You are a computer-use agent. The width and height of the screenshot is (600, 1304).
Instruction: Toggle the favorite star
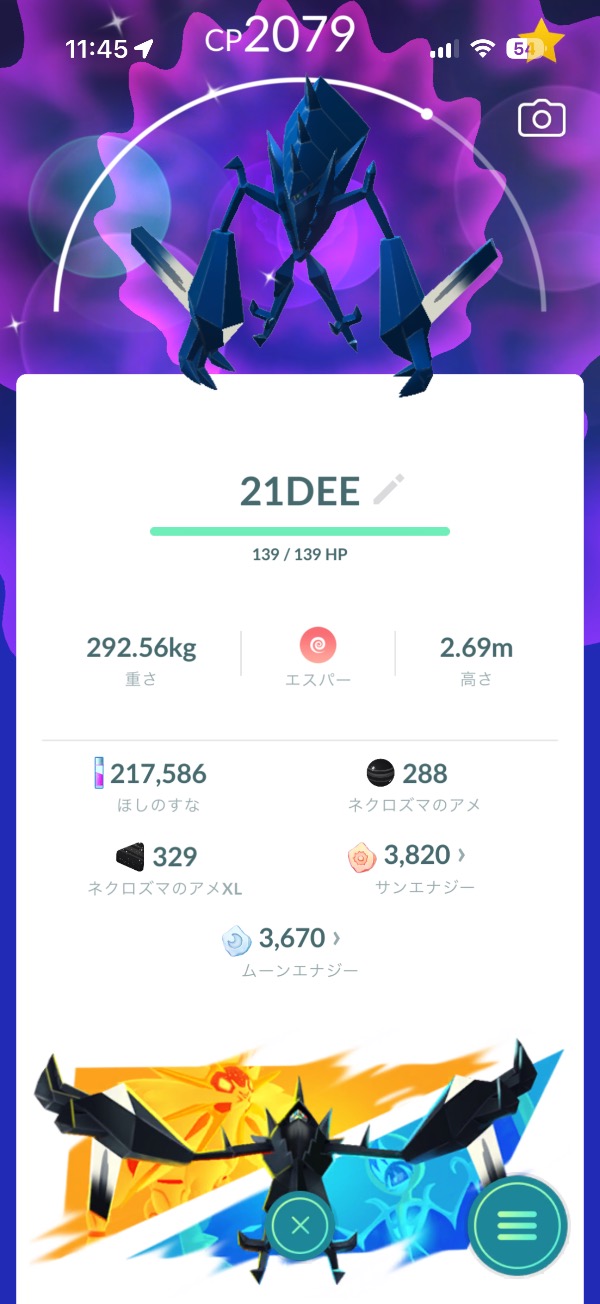tap(542, 42)
